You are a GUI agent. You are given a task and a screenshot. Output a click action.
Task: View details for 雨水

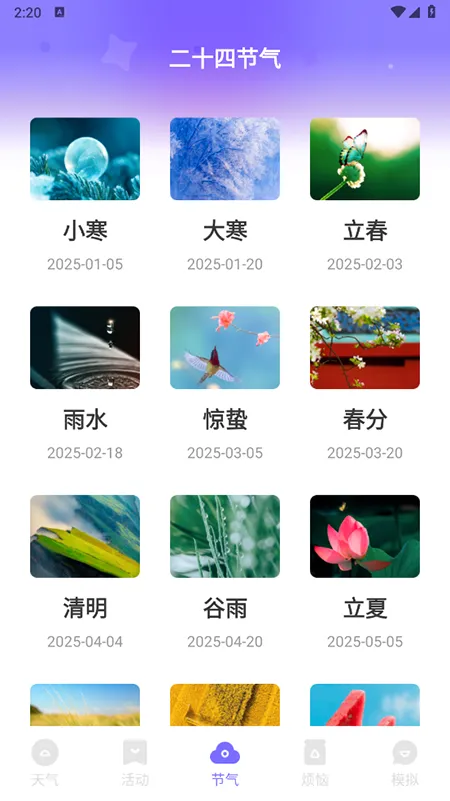coord(85,383)
